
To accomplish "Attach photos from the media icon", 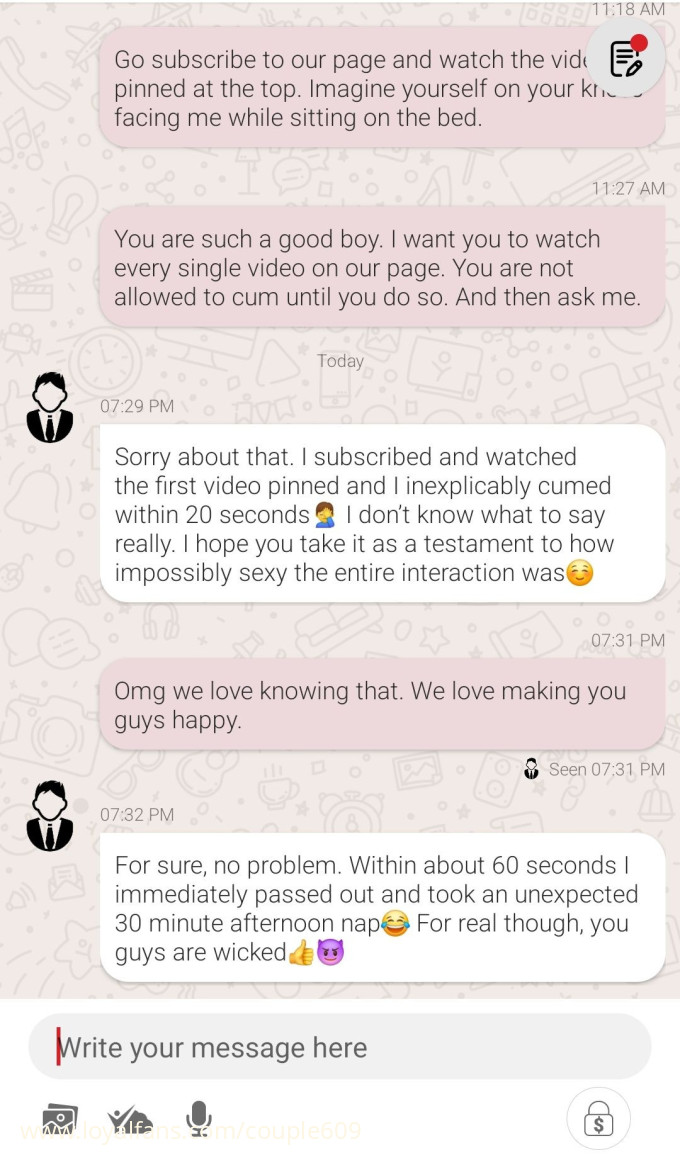I will point(60,1119).
